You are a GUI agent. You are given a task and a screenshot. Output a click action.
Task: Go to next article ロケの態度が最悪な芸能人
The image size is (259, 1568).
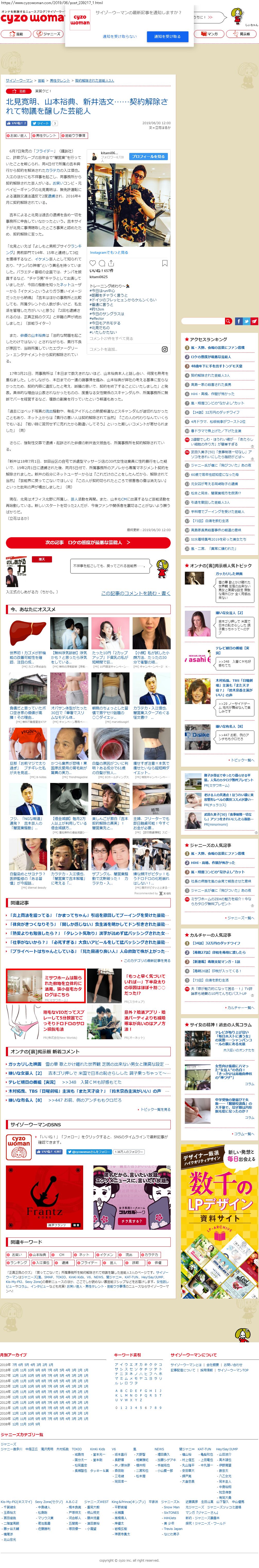[x=88, y=542]
